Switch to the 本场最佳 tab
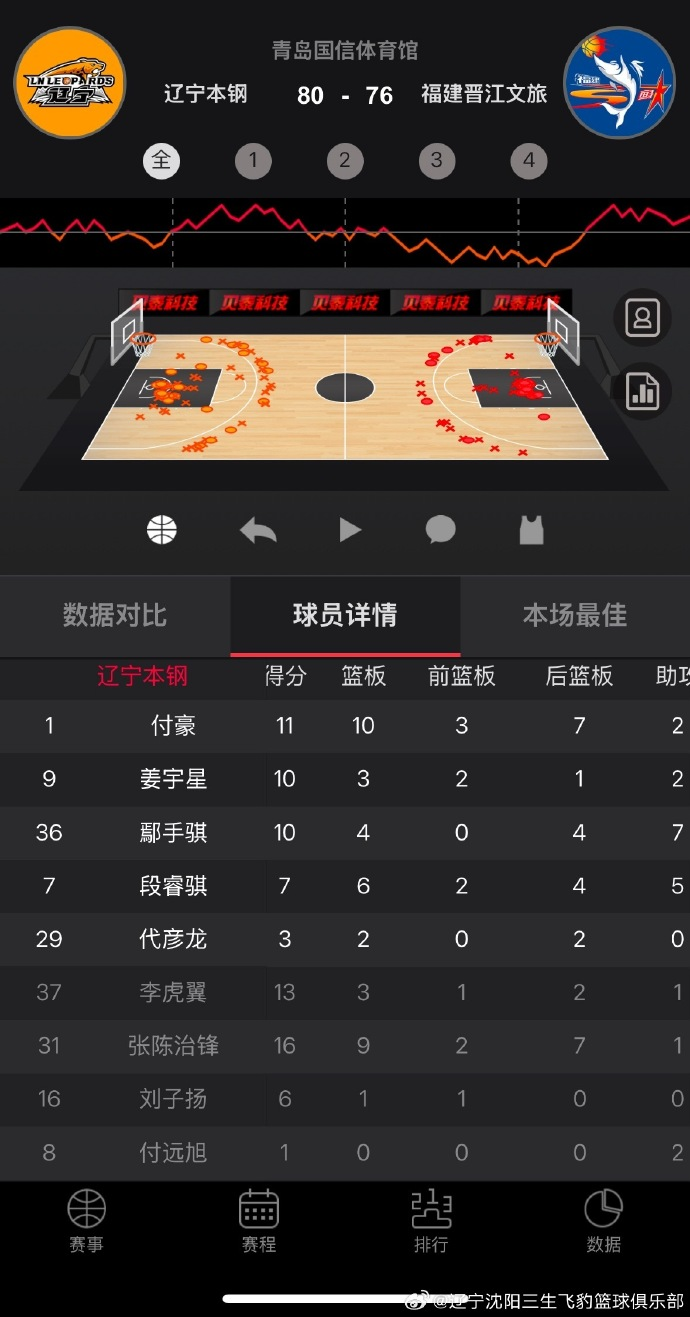The height and width of the screenshot is (1317, 690). (x=575, y=615)
